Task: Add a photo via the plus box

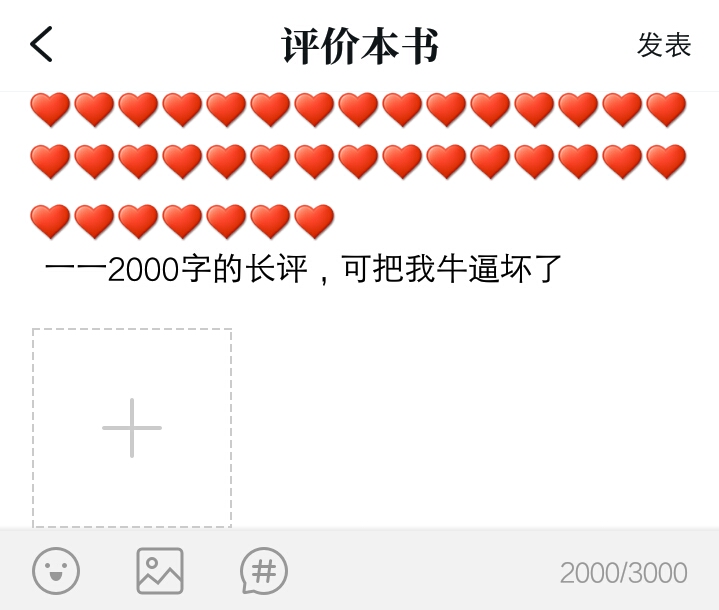Action: [132, 428]
